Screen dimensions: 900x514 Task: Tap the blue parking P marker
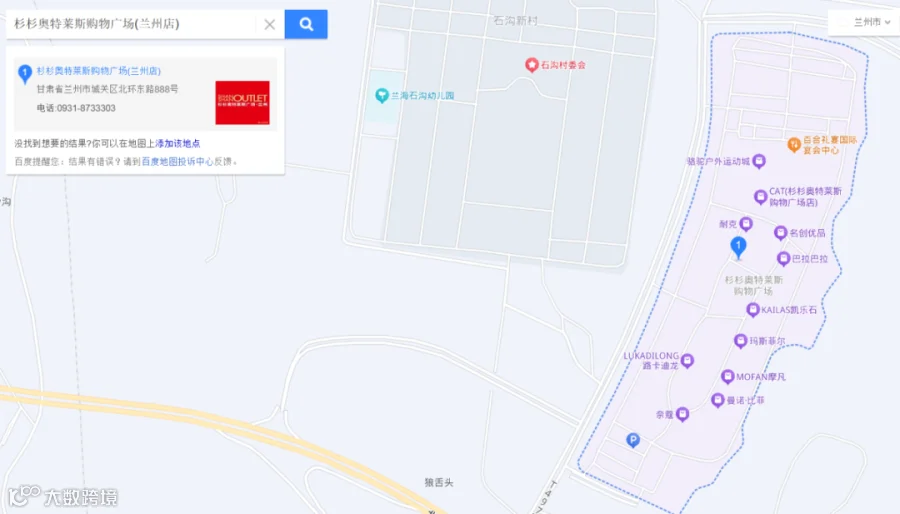click(633, 440)
